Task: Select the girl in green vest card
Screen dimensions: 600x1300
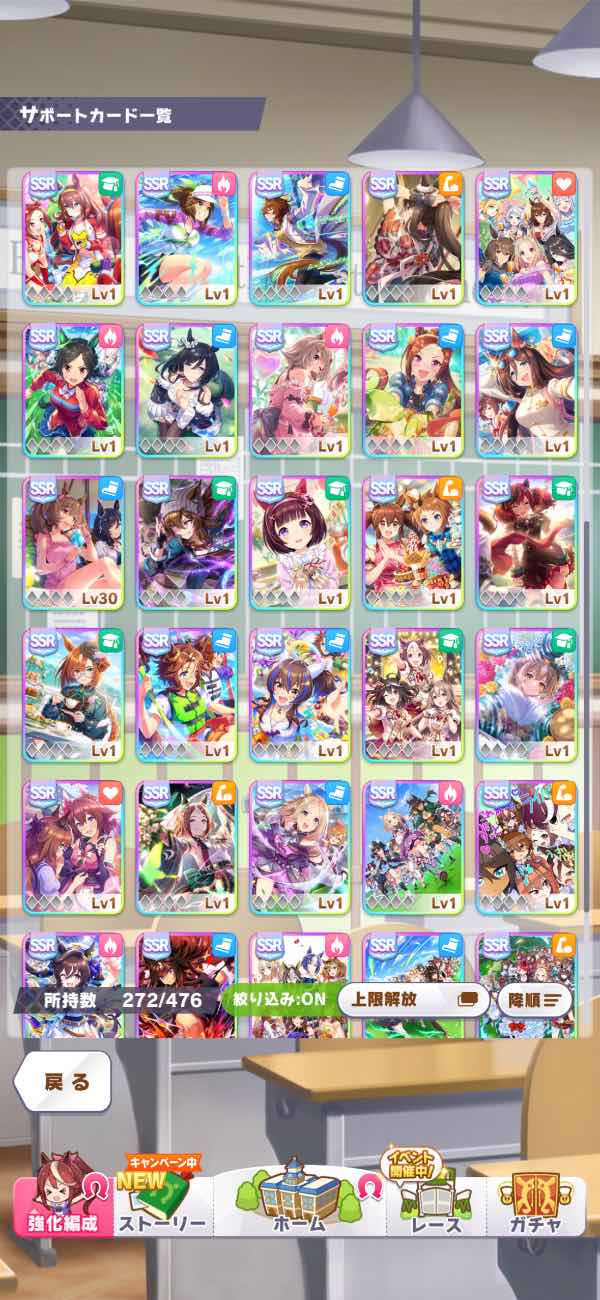Action: point(187,694)
